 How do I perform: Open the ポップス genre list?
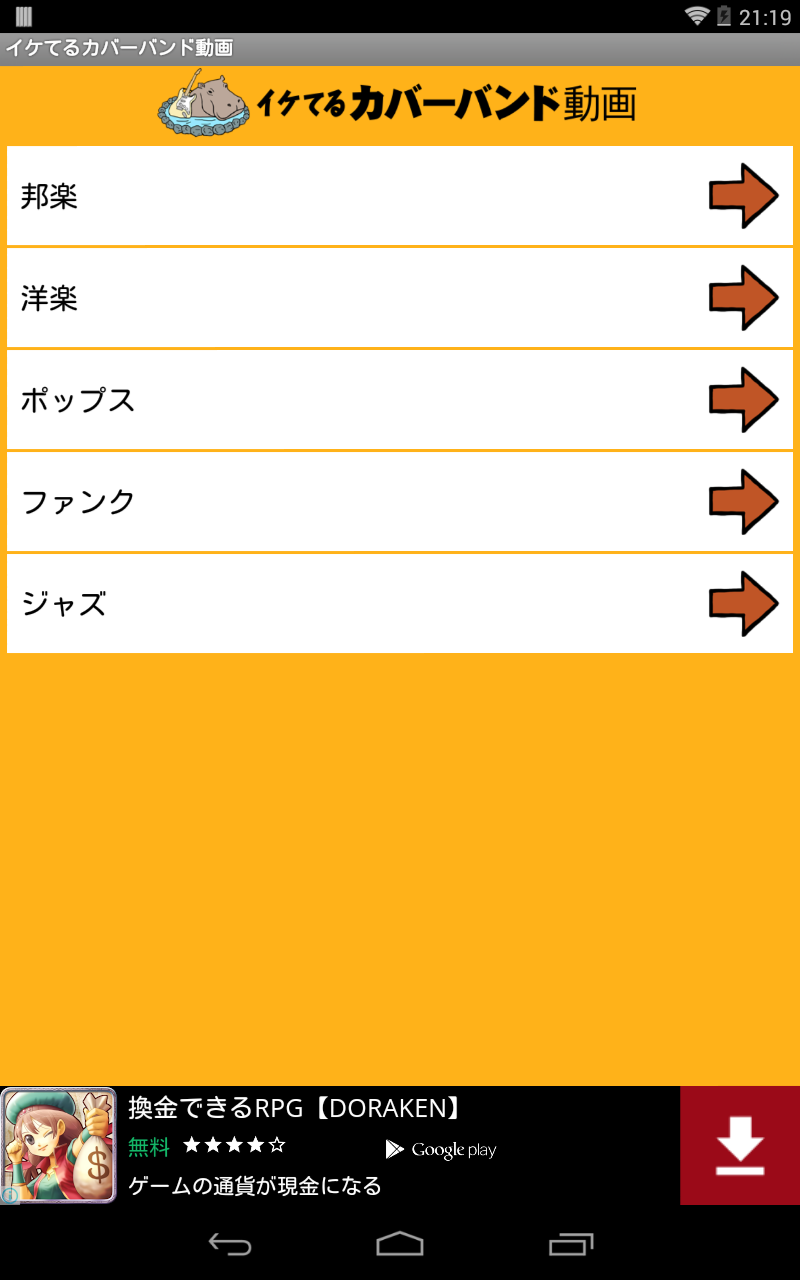click(400, 400)
